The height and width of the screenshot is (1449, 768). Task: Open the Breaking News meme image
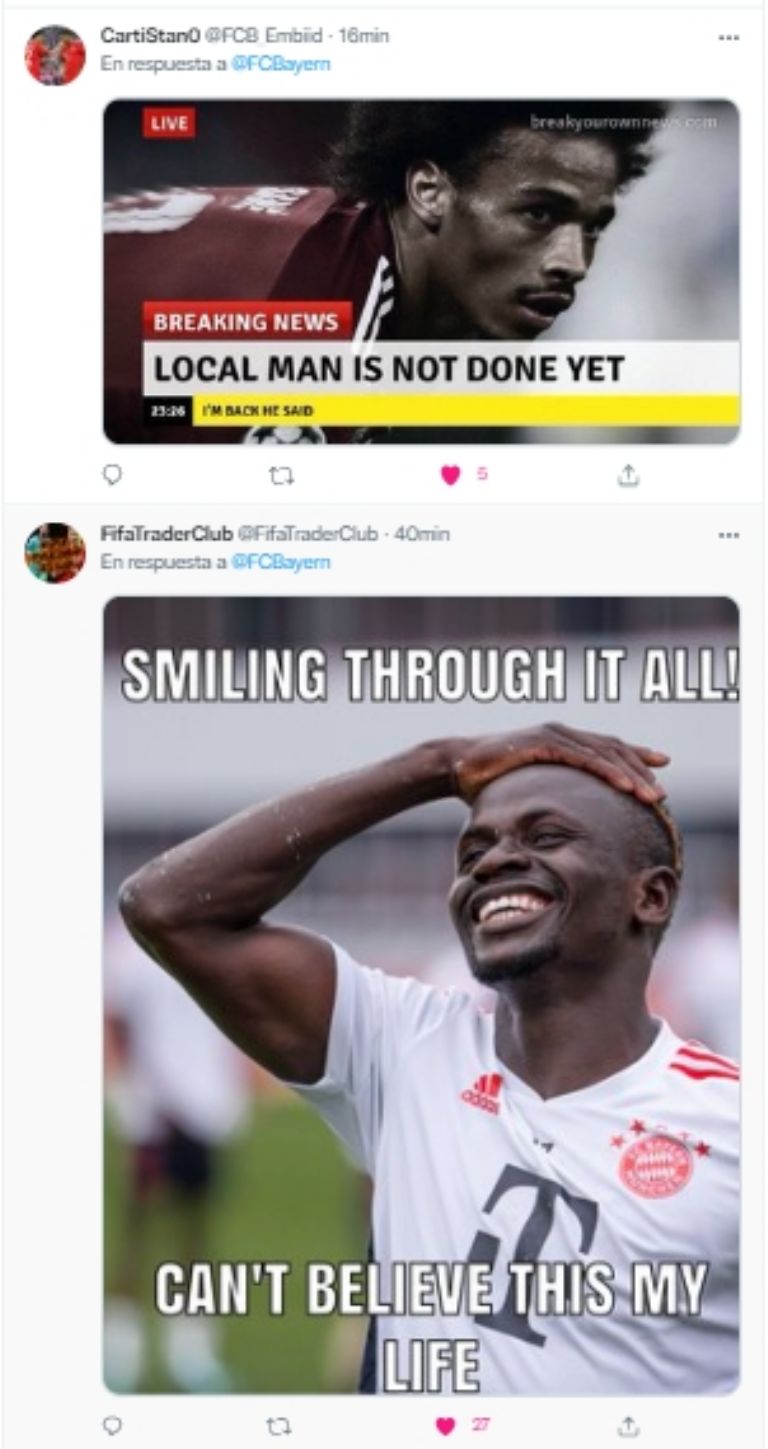(x=421, y=271)
